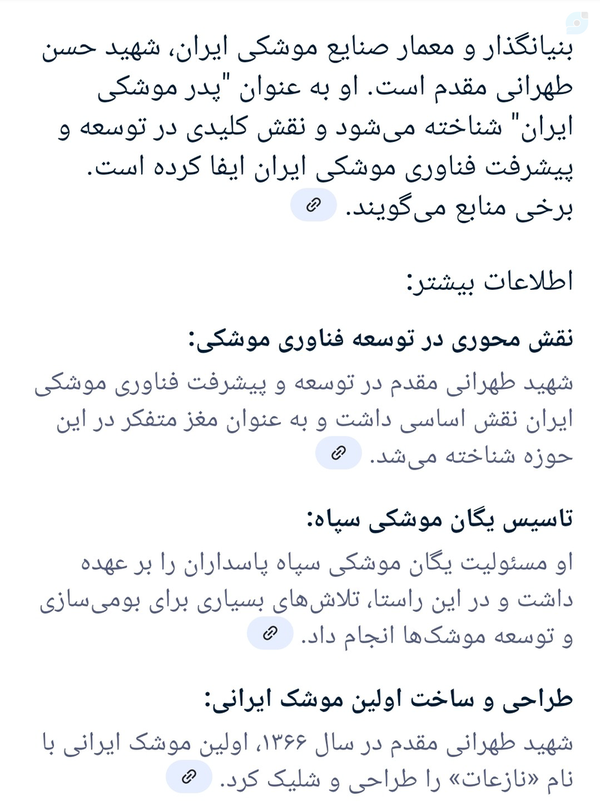This screenshot has width=600, height=811.
Task: Open source link after «موشک‌ها انجام داد»
Action: 269,633
